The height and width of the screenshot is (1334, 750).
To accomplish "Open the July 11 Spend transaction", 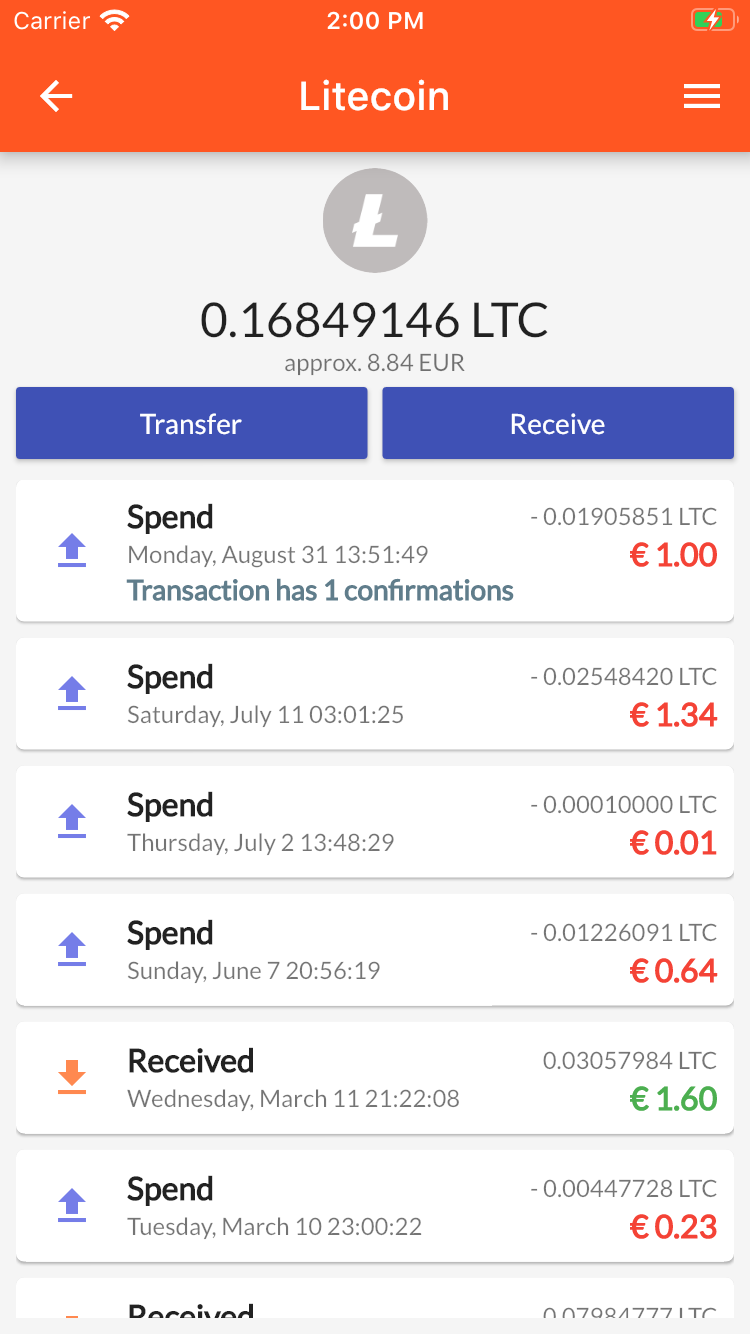I will tap(375, 694).
